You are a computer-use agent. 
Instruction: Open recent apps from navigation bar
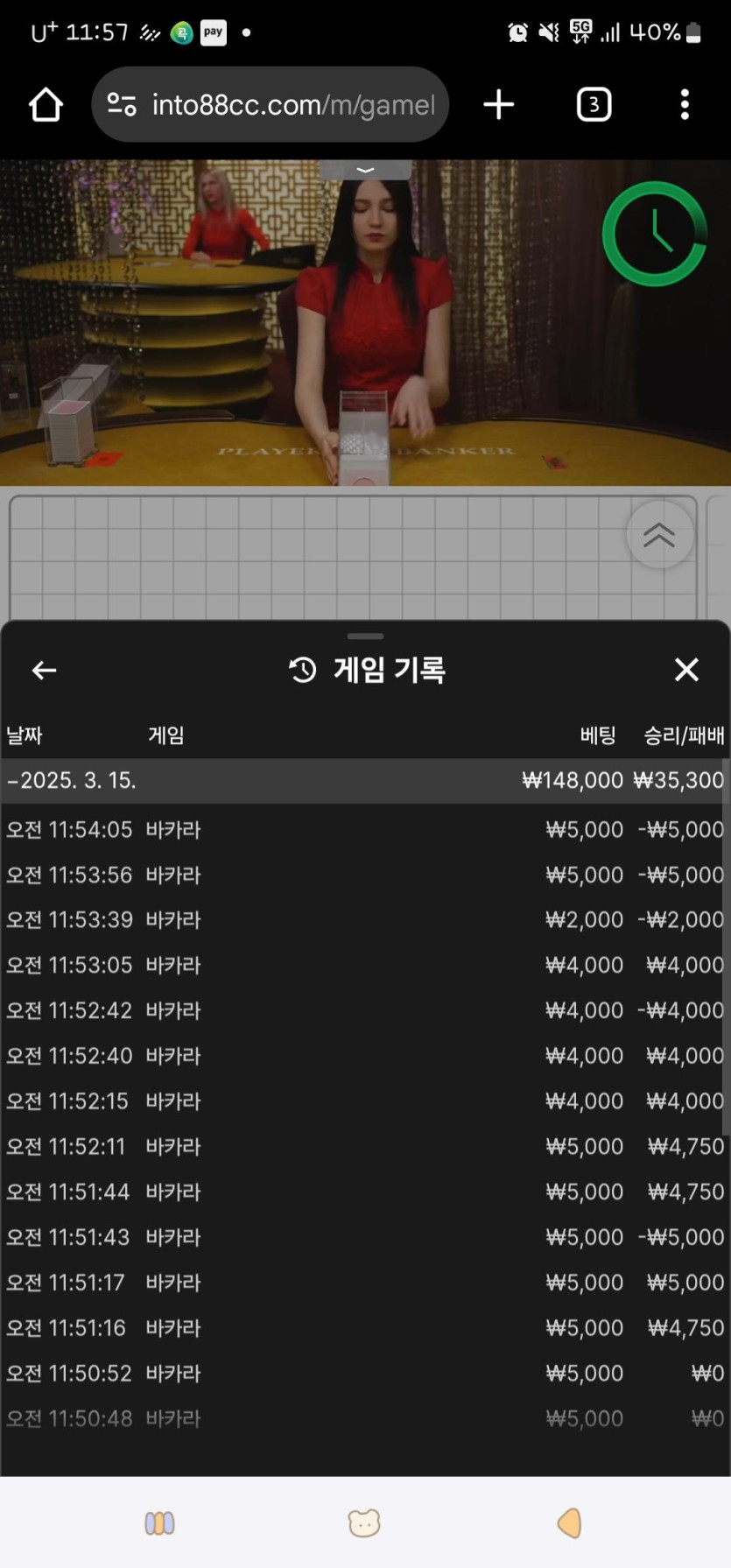(x=159, y=1523)
